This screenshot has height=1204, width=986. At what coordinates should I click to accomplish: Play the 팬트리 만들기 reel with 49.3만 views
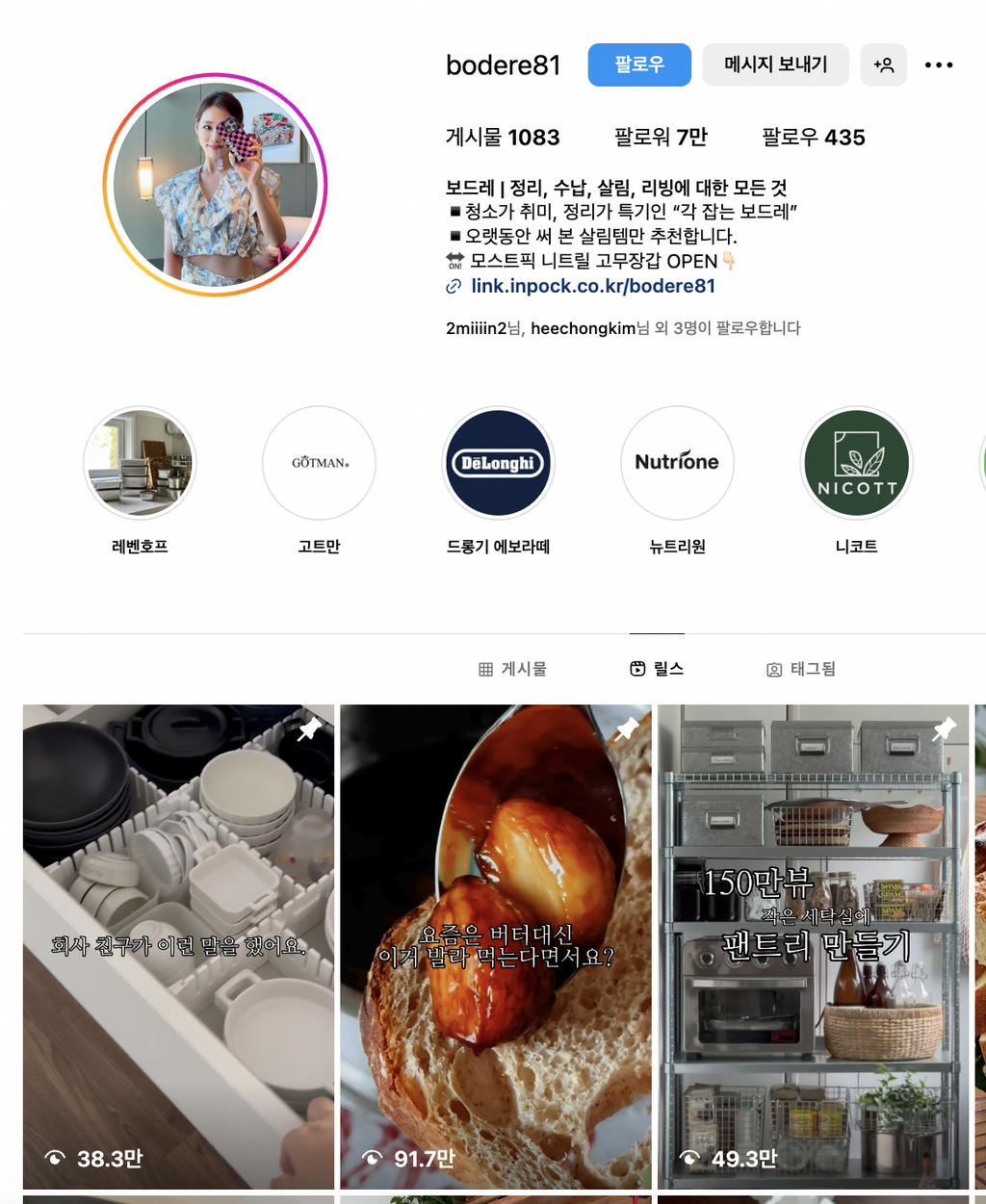[x=813, y=946]
